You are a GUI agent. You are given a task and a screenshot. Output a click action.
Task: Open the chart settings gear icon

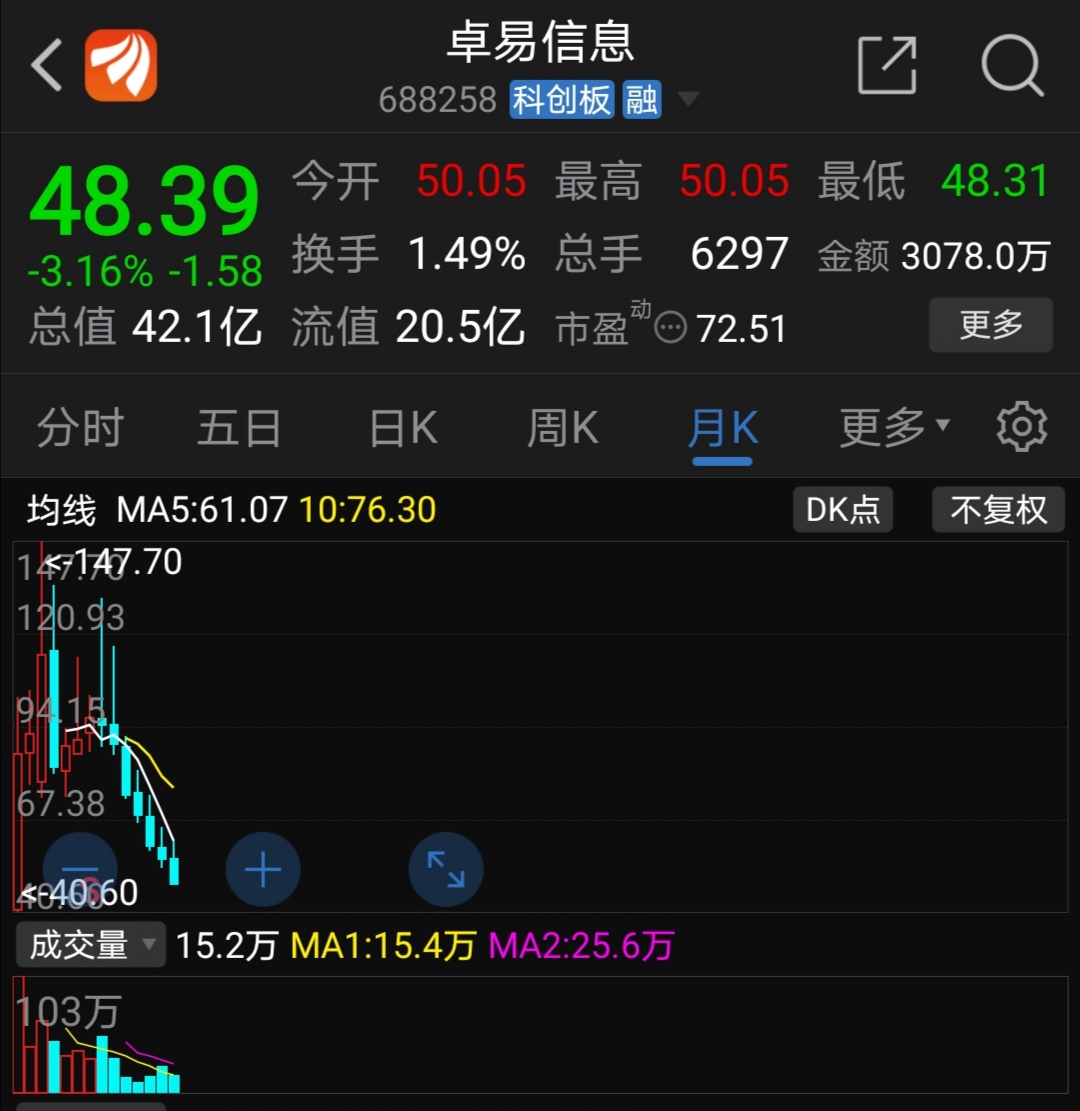[1021, 426]
